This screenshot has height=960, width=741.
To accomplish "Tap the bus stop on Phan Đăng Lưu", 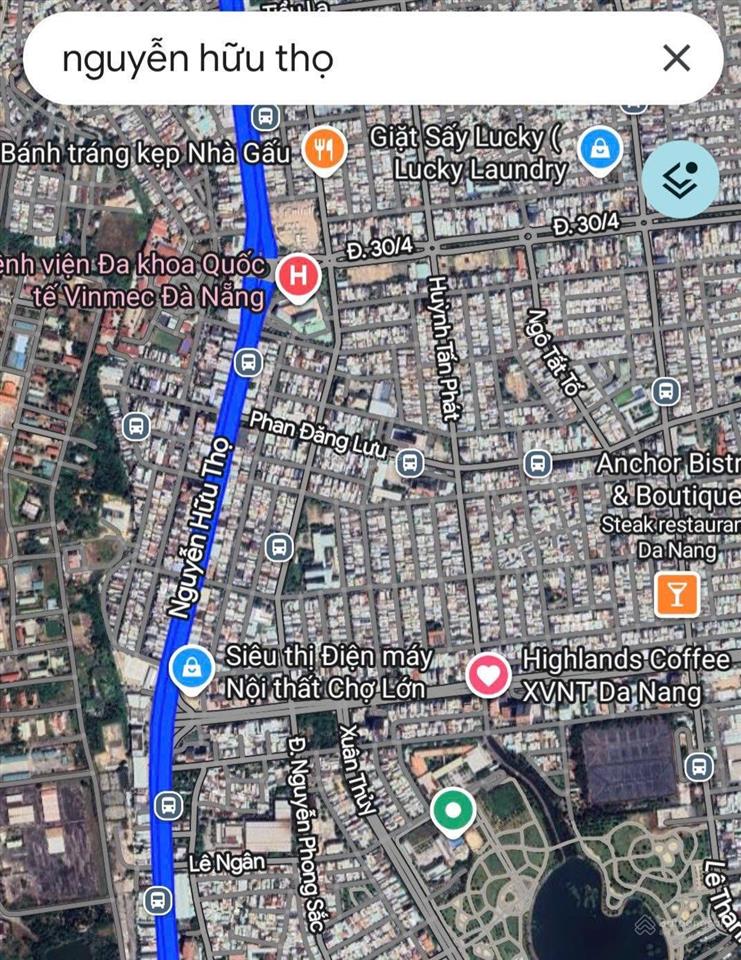I will (408, 463).
